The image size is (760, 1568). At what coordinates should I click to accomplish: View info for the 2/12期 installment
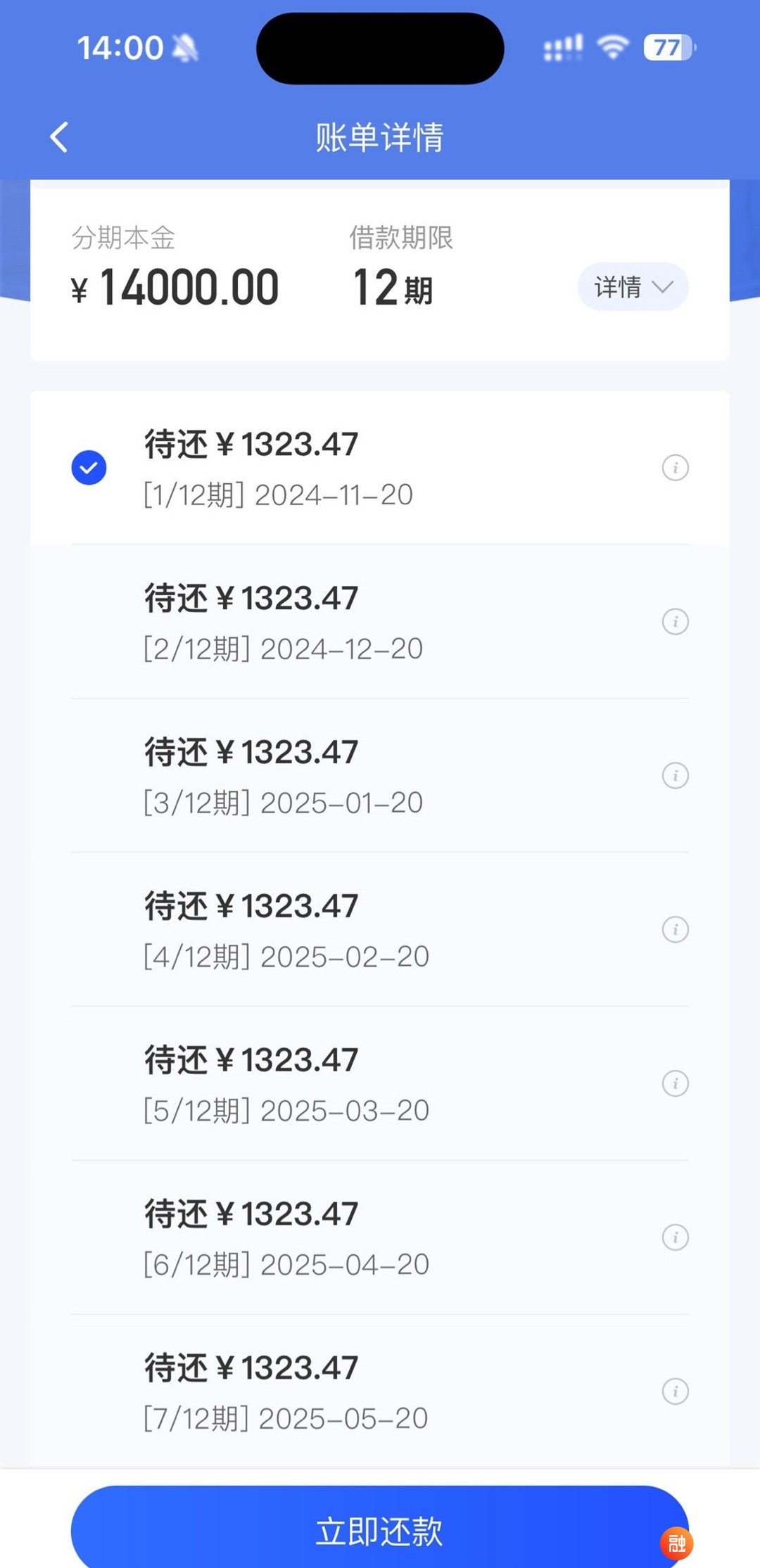tap(675, 622)
